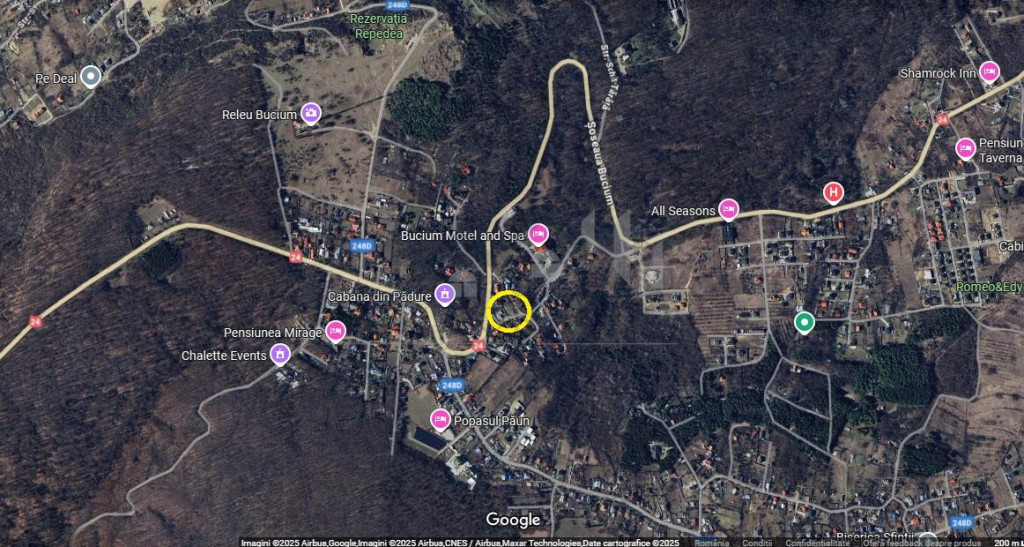Select the Pe Deal place marker
Viewport: 1024px width, 547px height.
coord(91,76)
